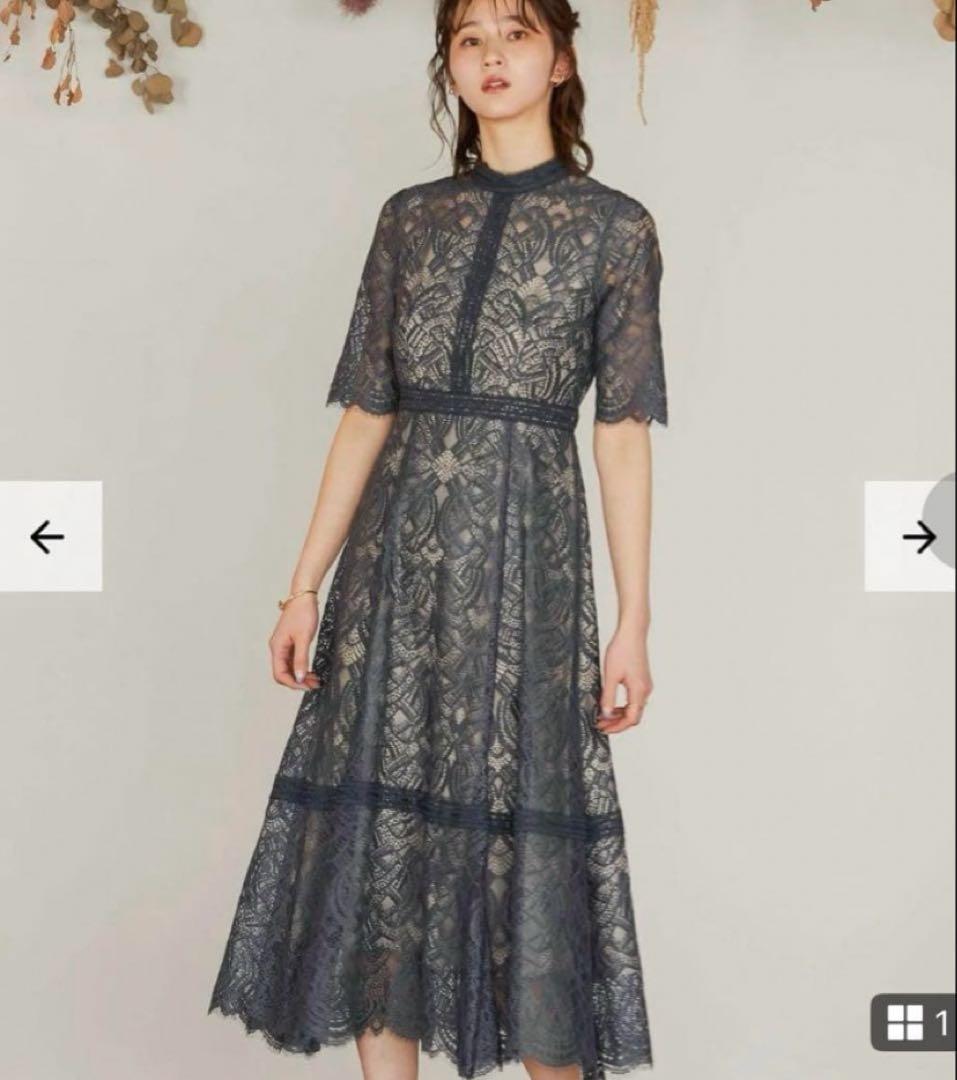Screen dimensions: 957x1080
Task: Open the photo grid view
Action: pyautogui.click(x=912, y=1022)
